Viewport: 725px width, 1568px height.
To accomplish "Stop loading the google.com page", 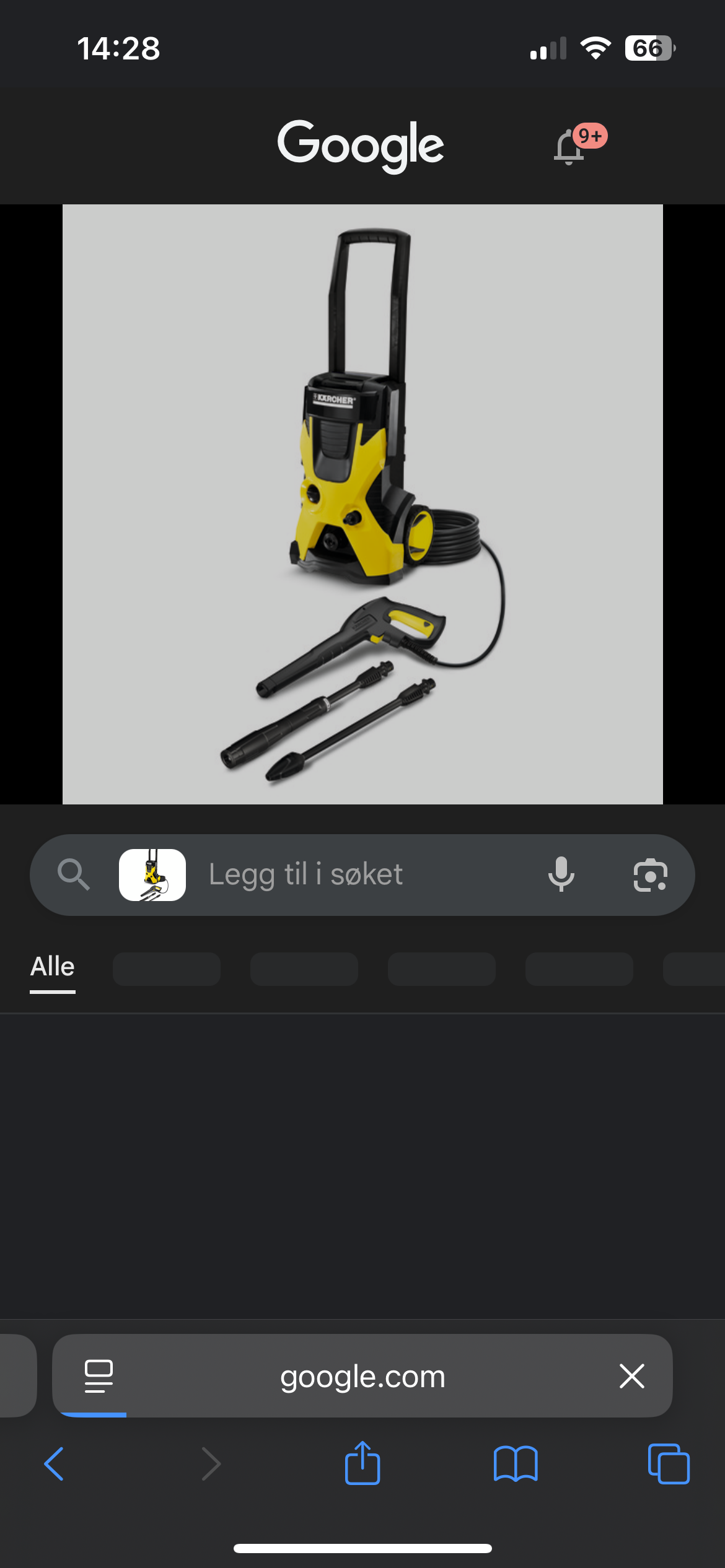I will point(631,1376).
